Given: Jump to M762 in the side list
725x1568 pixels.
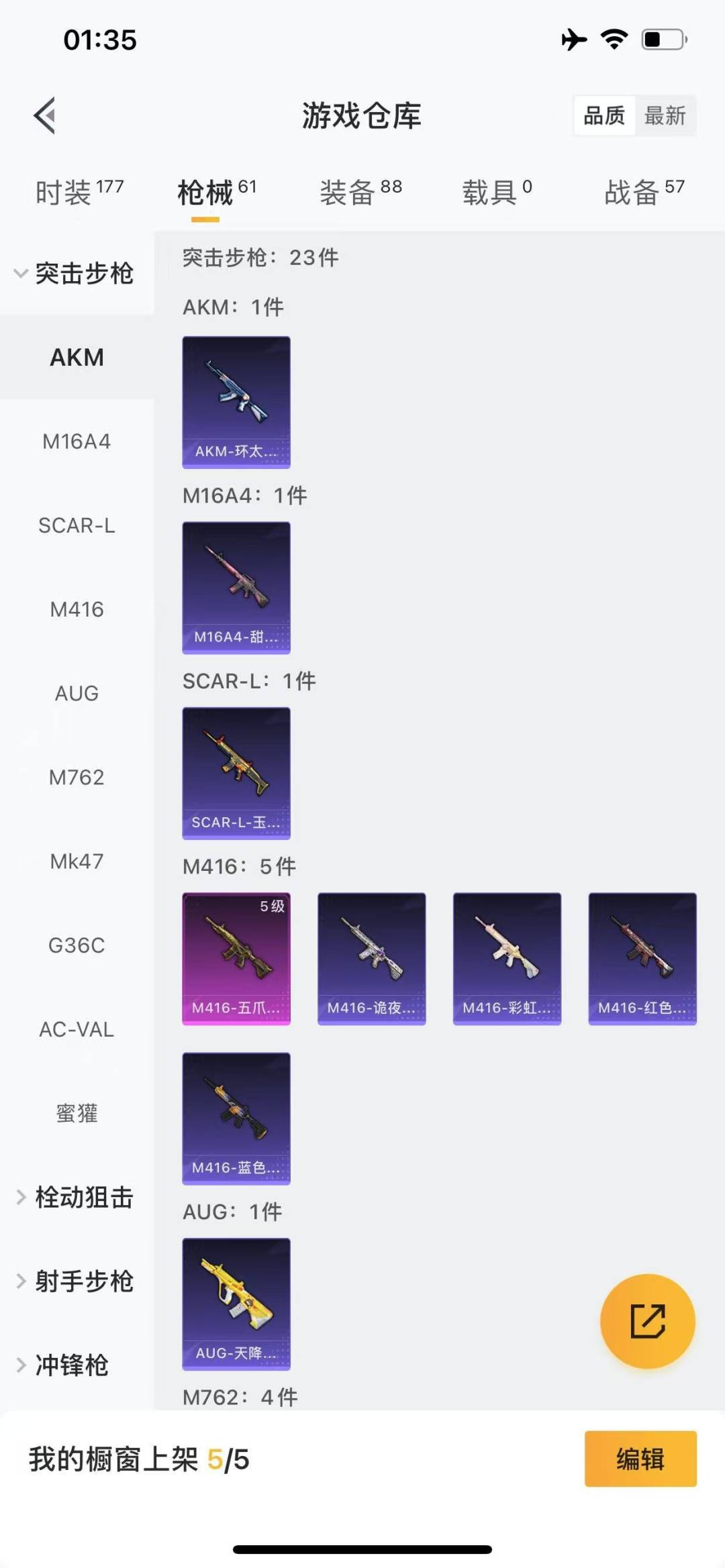Looking at the screenshot, I should click(x=77, y=777).
